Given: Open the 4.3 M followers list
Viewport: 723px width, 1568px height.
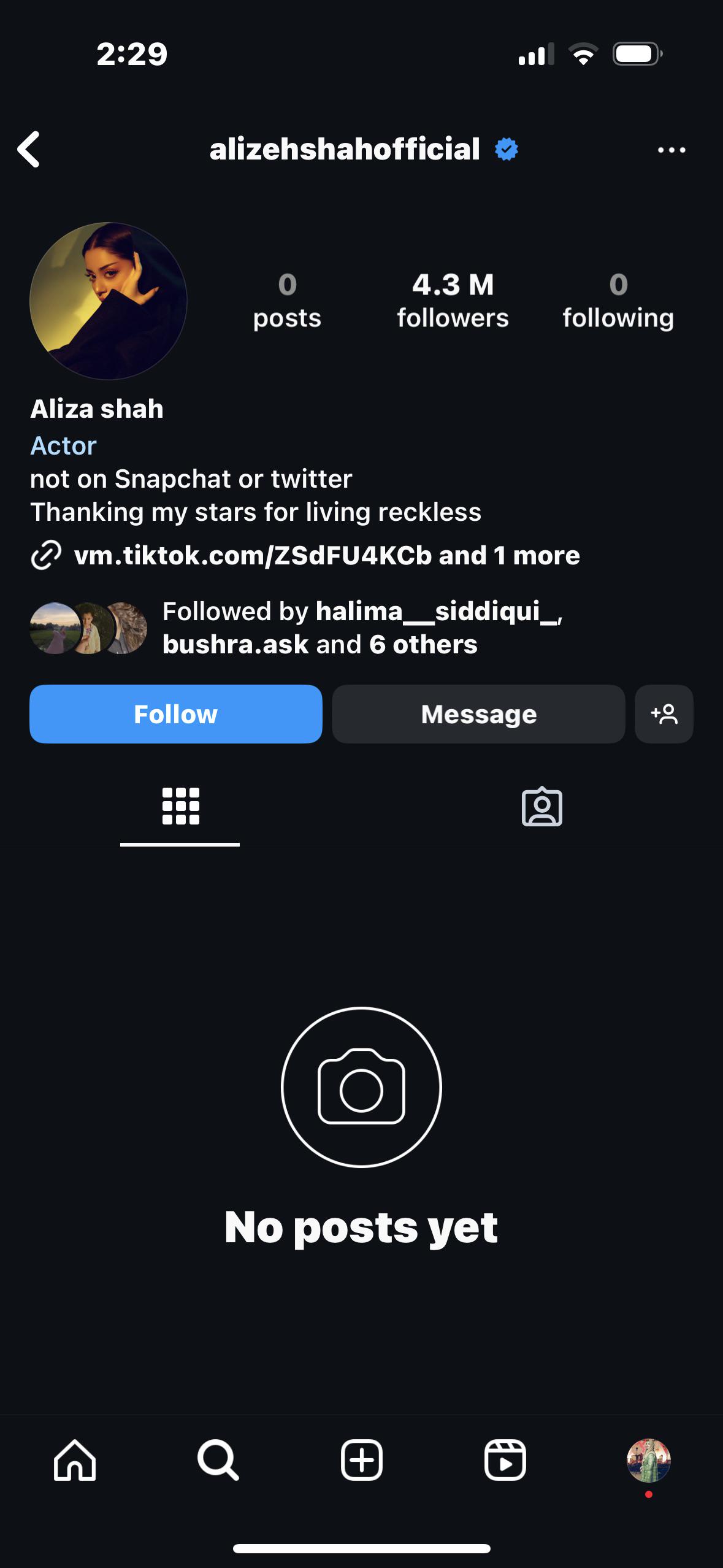Looking at the screenshot, I should click(453, 301).
